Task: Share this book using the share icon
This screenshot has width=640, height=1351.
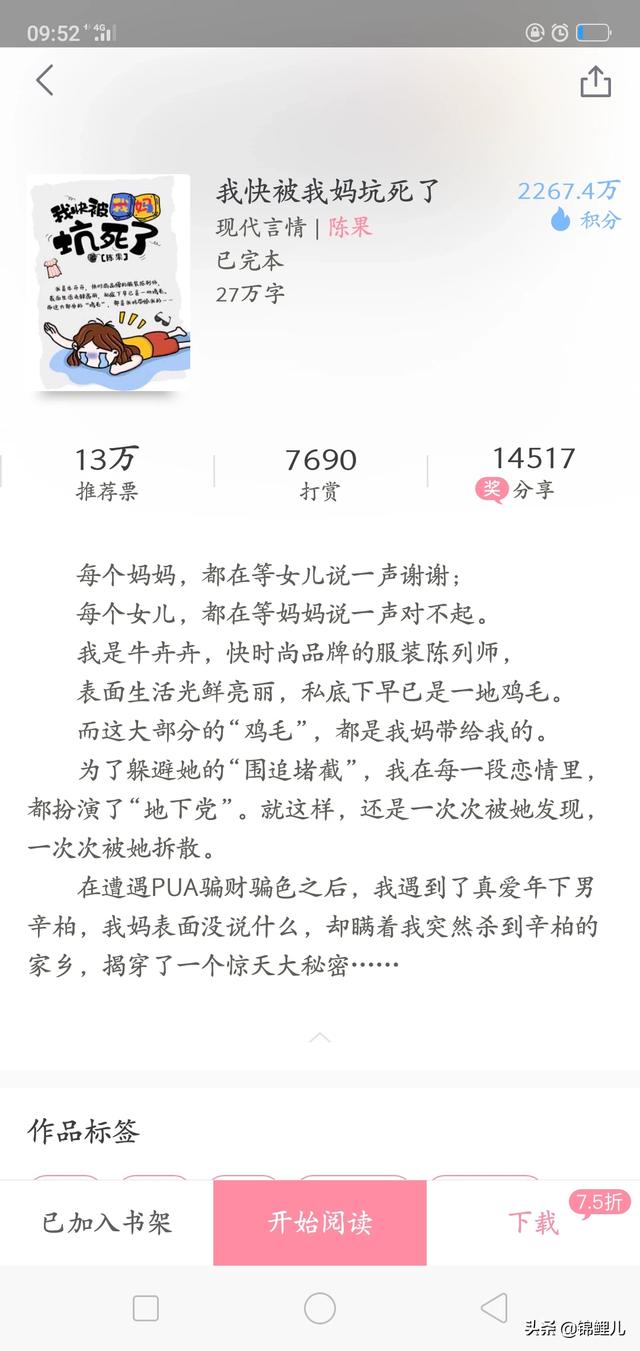Action: (595, 81)
